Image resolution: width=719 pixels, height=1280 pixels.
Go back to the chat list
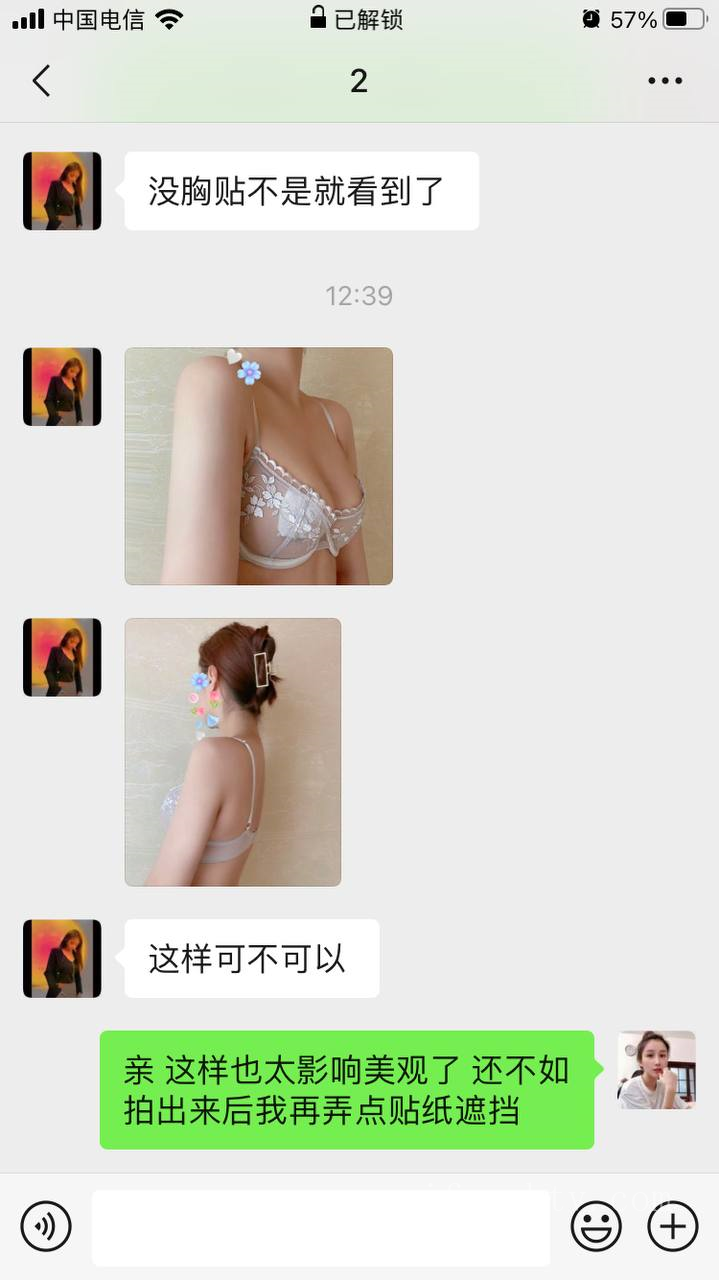tap(41, 81)
